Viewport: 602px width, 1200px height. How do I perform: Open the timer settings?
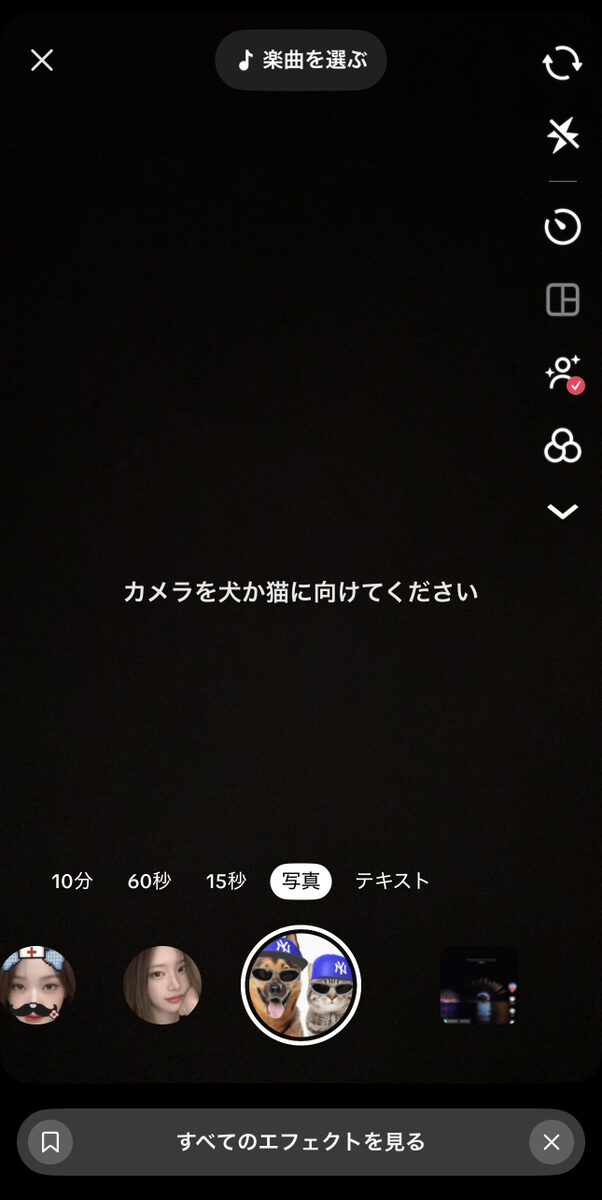tap(562, 227)
